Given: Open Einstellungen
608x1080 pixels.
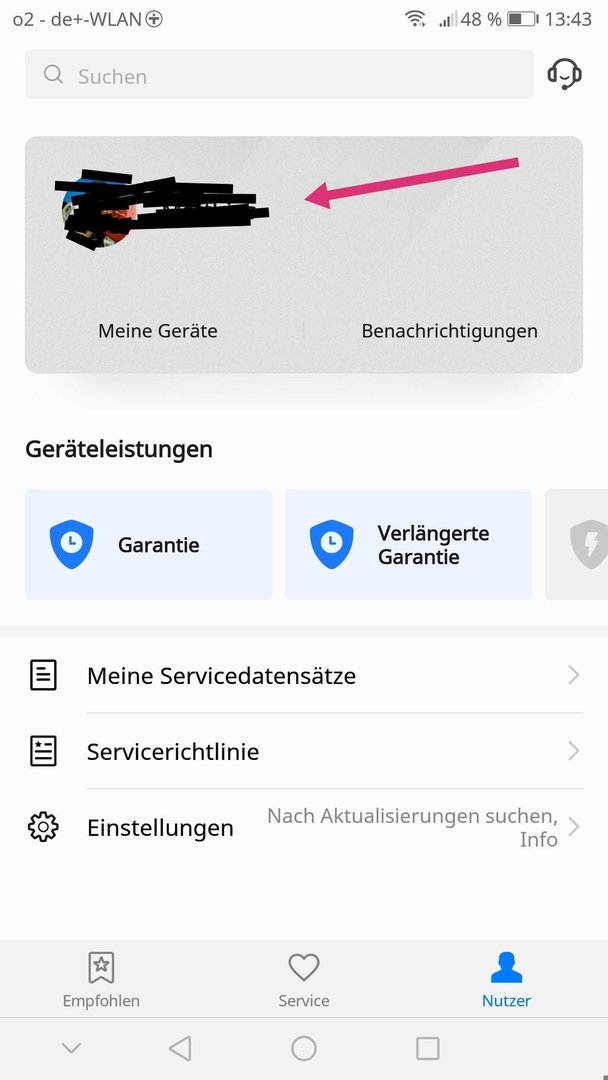Looking at the screenshot, I should point(304,827).
